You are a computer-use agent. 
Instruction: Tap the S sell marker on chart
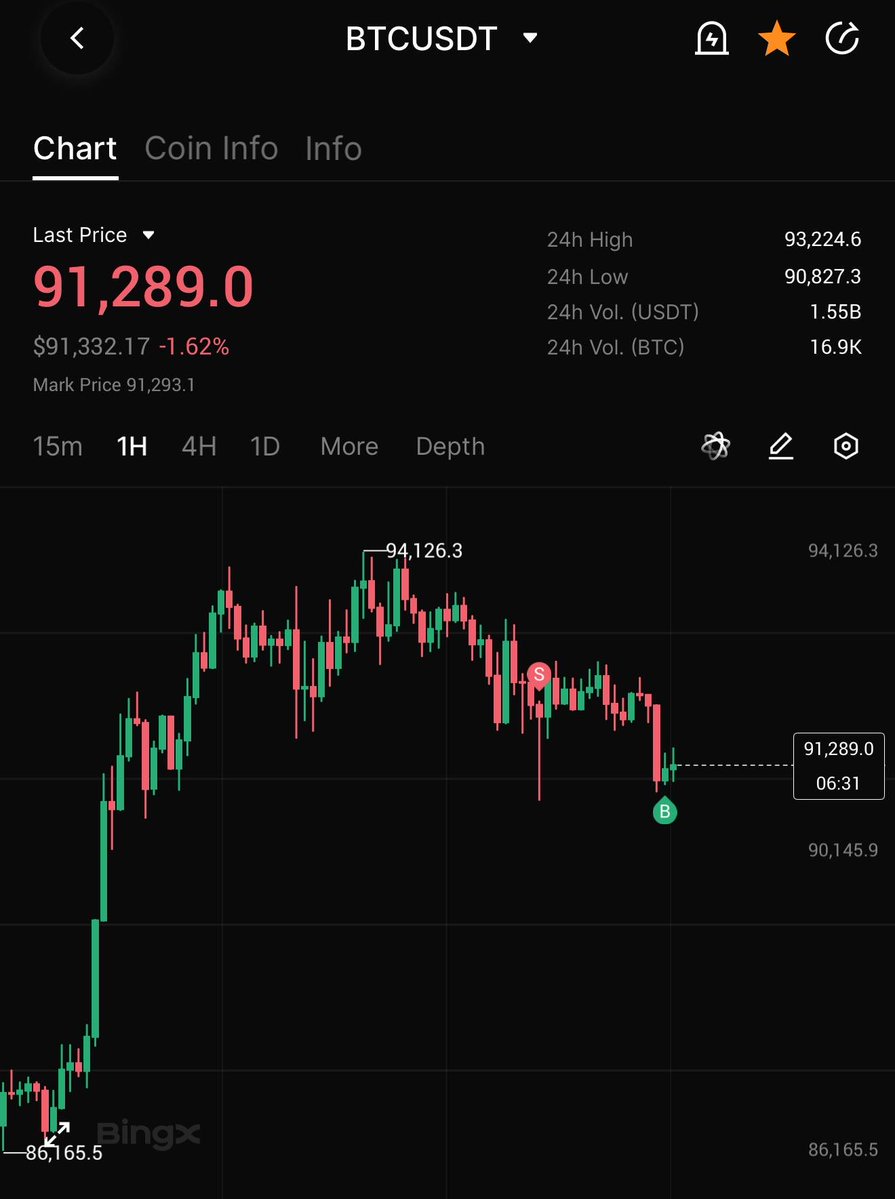pos(539,675)
